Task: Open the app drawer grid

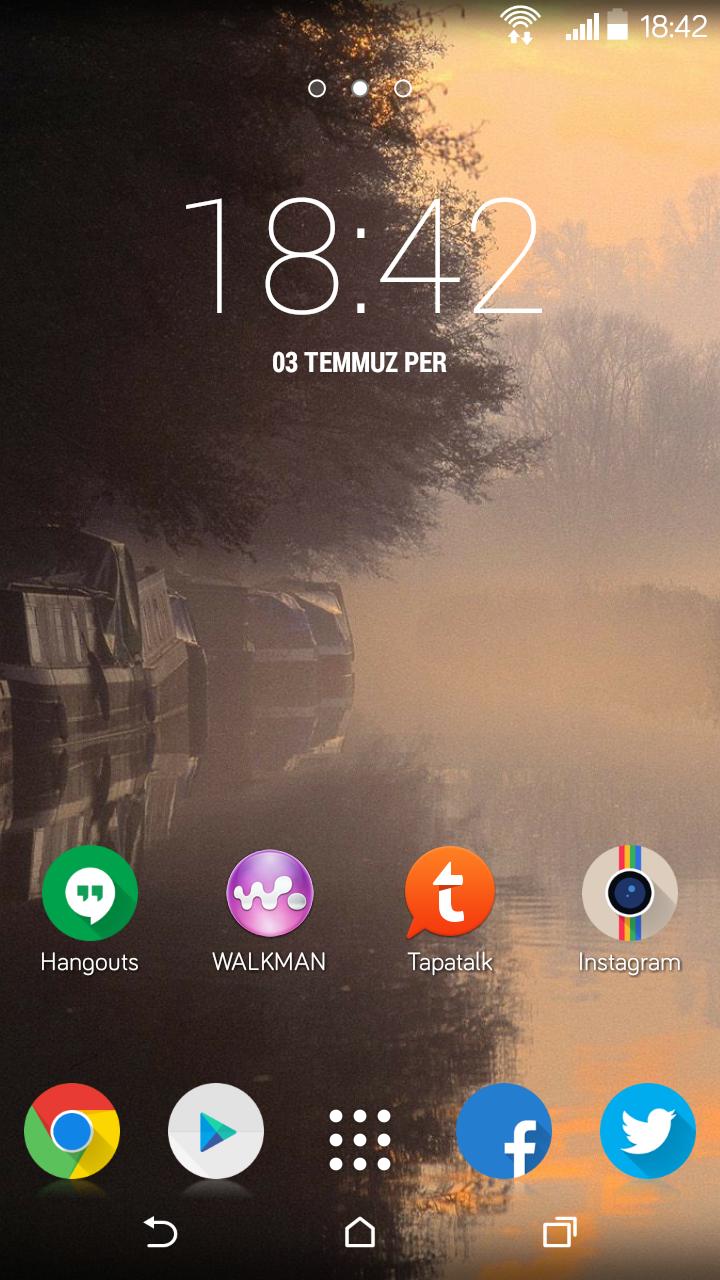Action: [x=360, y=1139]
